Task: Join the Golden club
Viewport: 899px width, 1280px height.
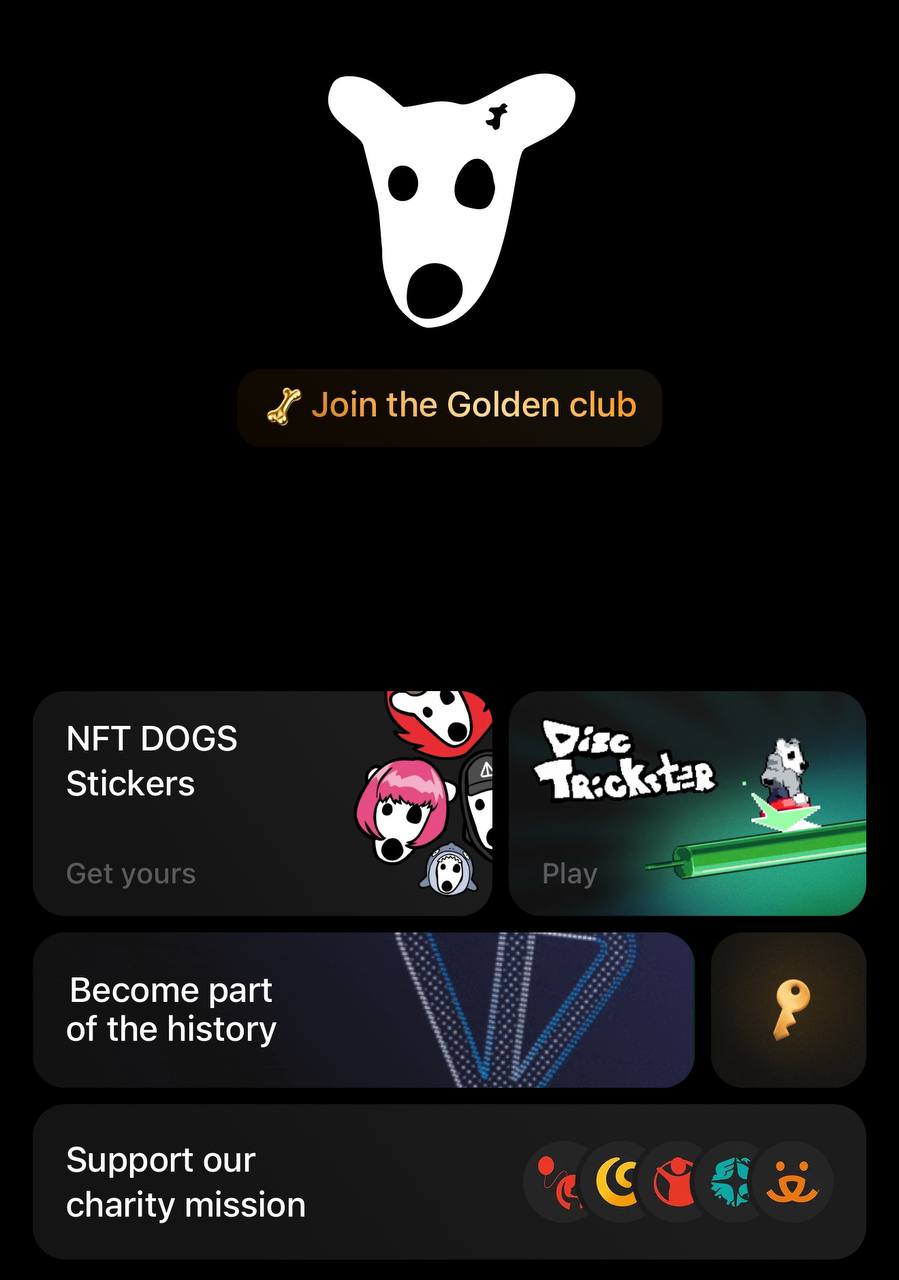Action: [449, 406]
